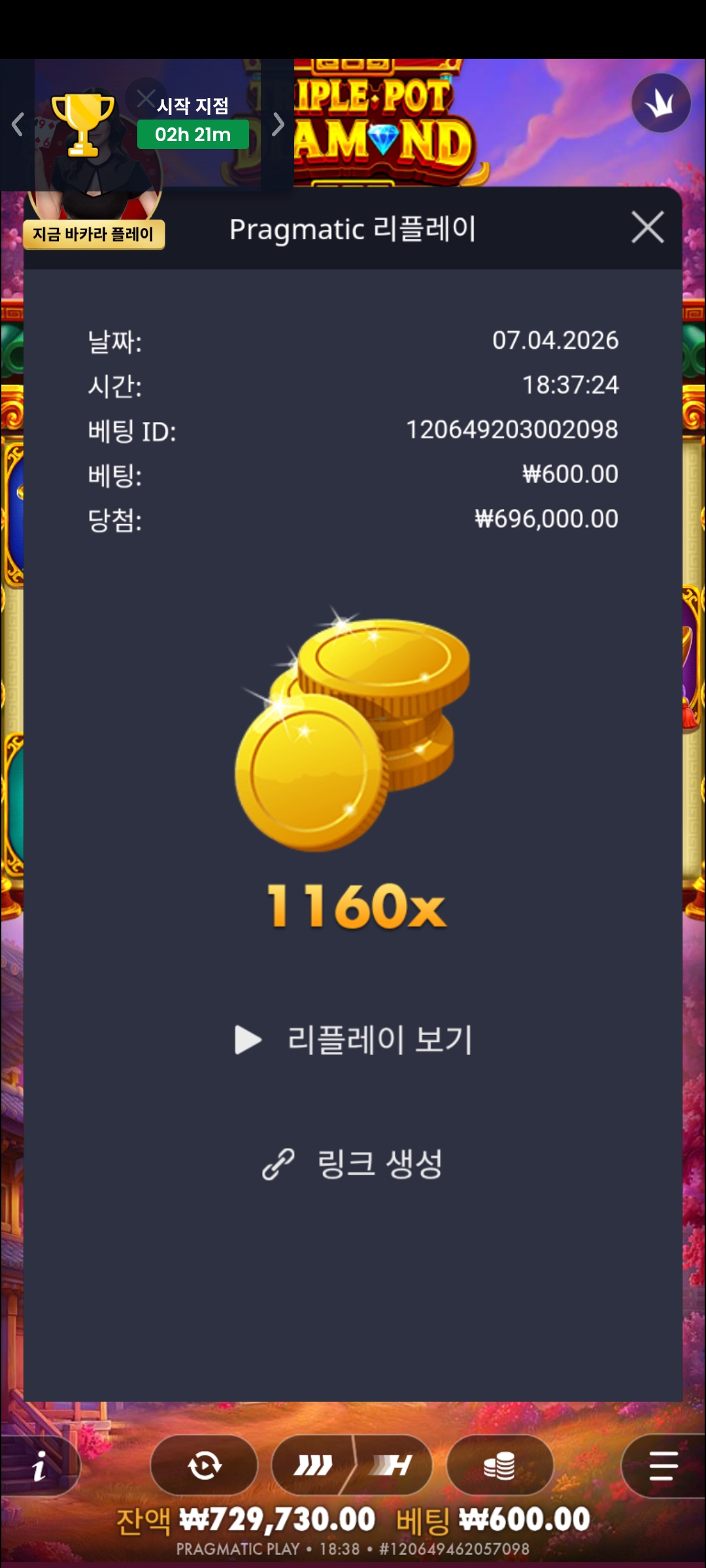Go to next promo banner arrow
Viewport: 706px width, 1568px height.
point(278,124)
